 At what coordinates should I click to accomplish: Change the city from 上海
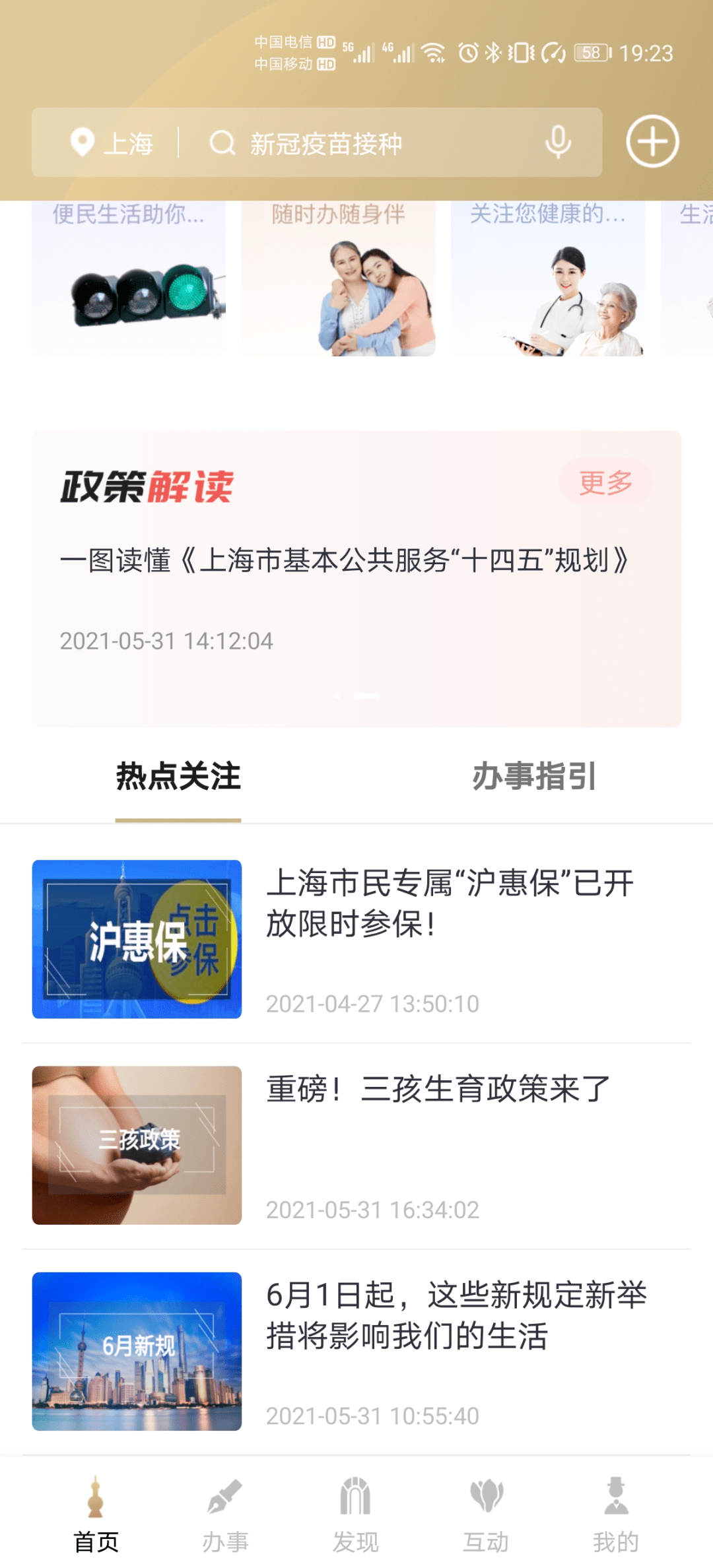coord(112,143)
